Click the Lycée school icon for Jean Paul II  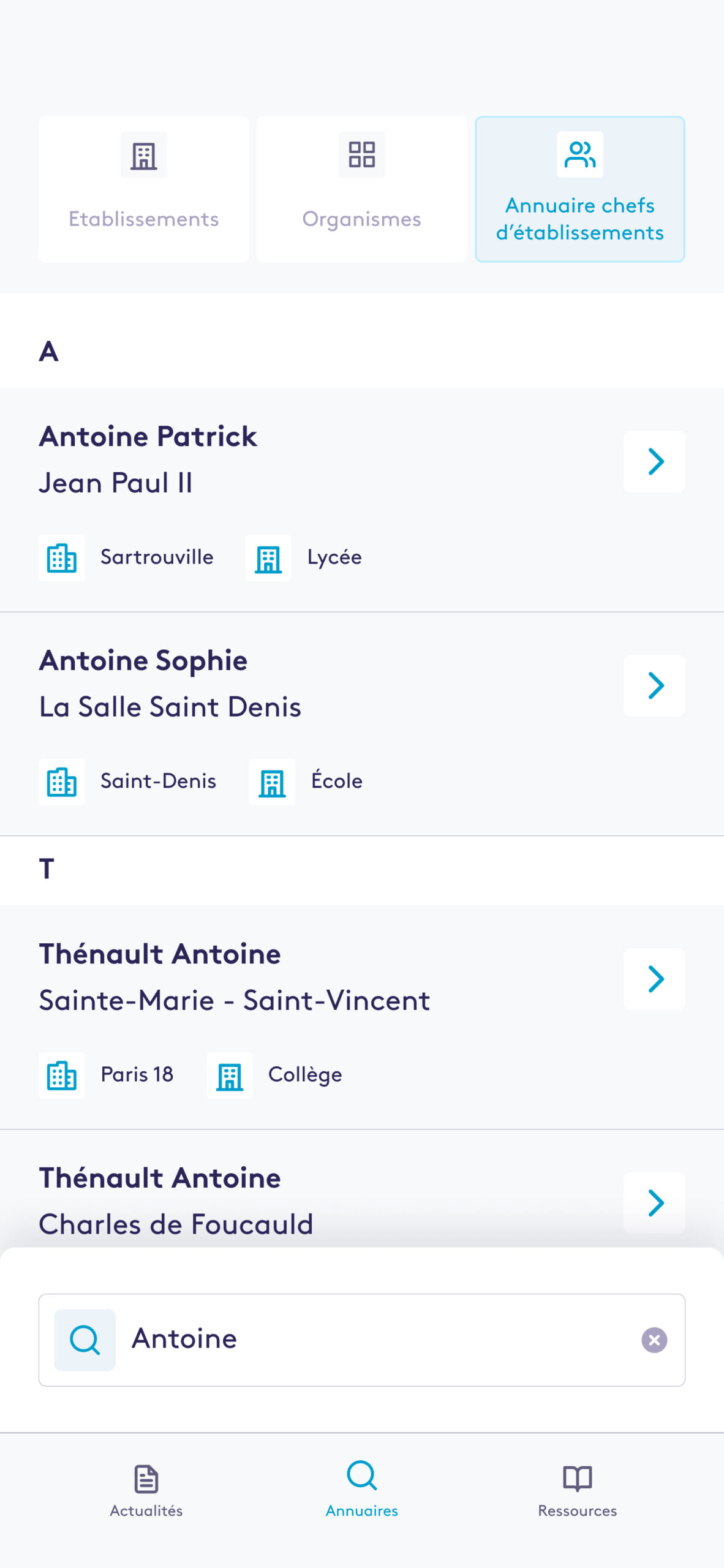click(268, 558)
